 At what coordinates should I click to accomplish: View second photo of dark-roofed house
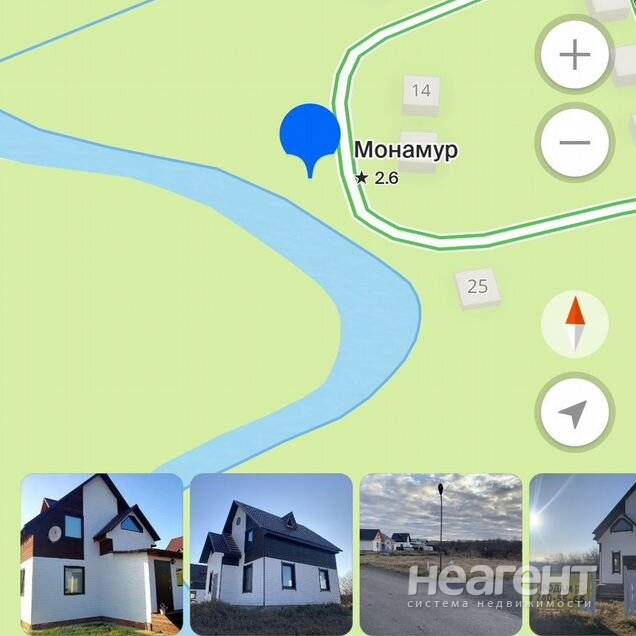point(271,554)
